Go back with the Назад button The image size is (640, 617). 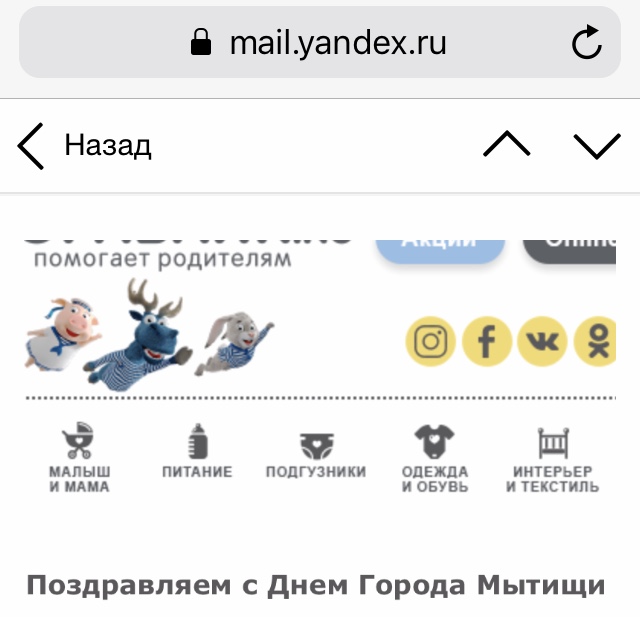85,146
